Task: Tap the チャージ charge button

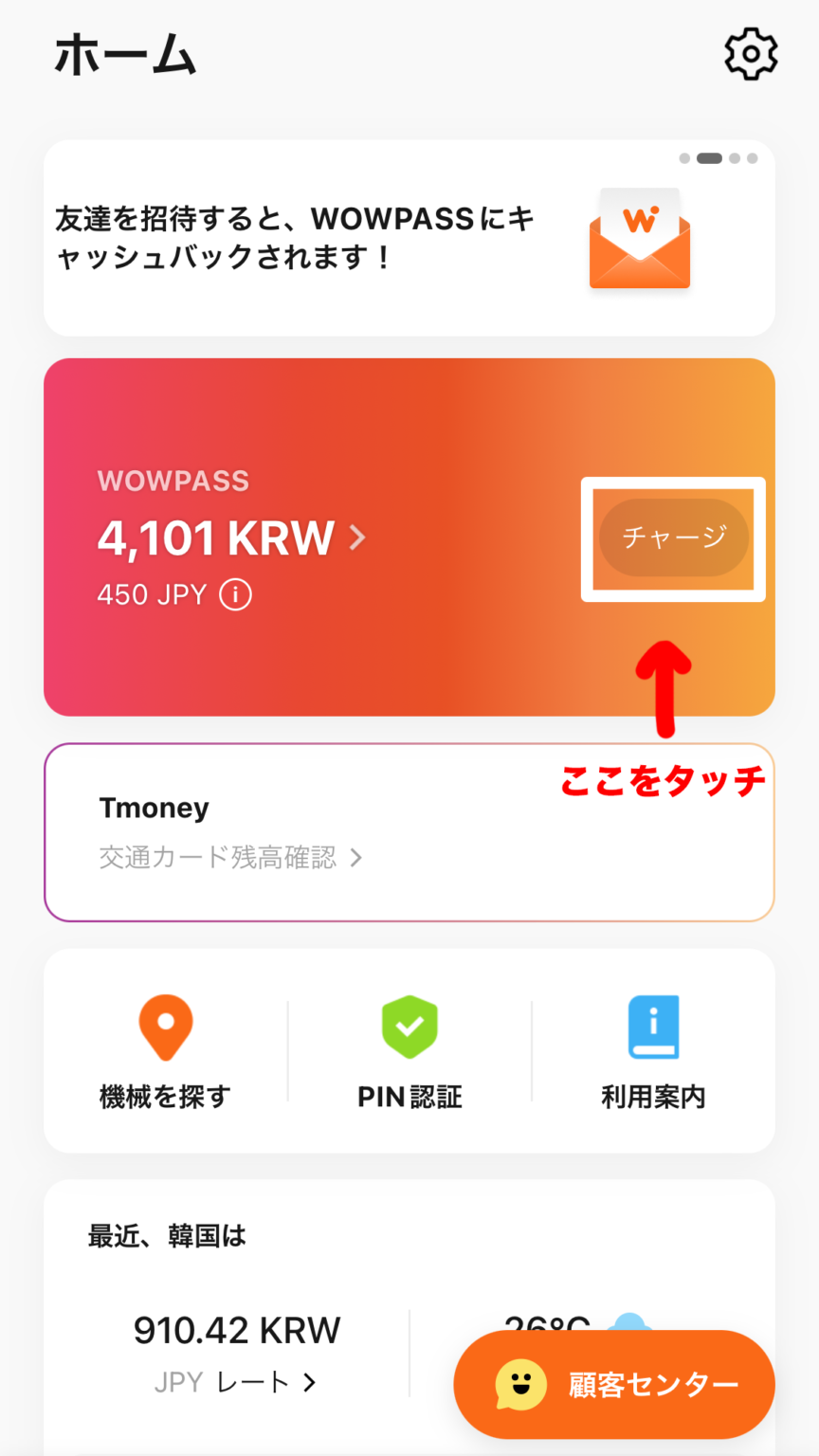Action: pyautogui.click(x=672, y=538)
